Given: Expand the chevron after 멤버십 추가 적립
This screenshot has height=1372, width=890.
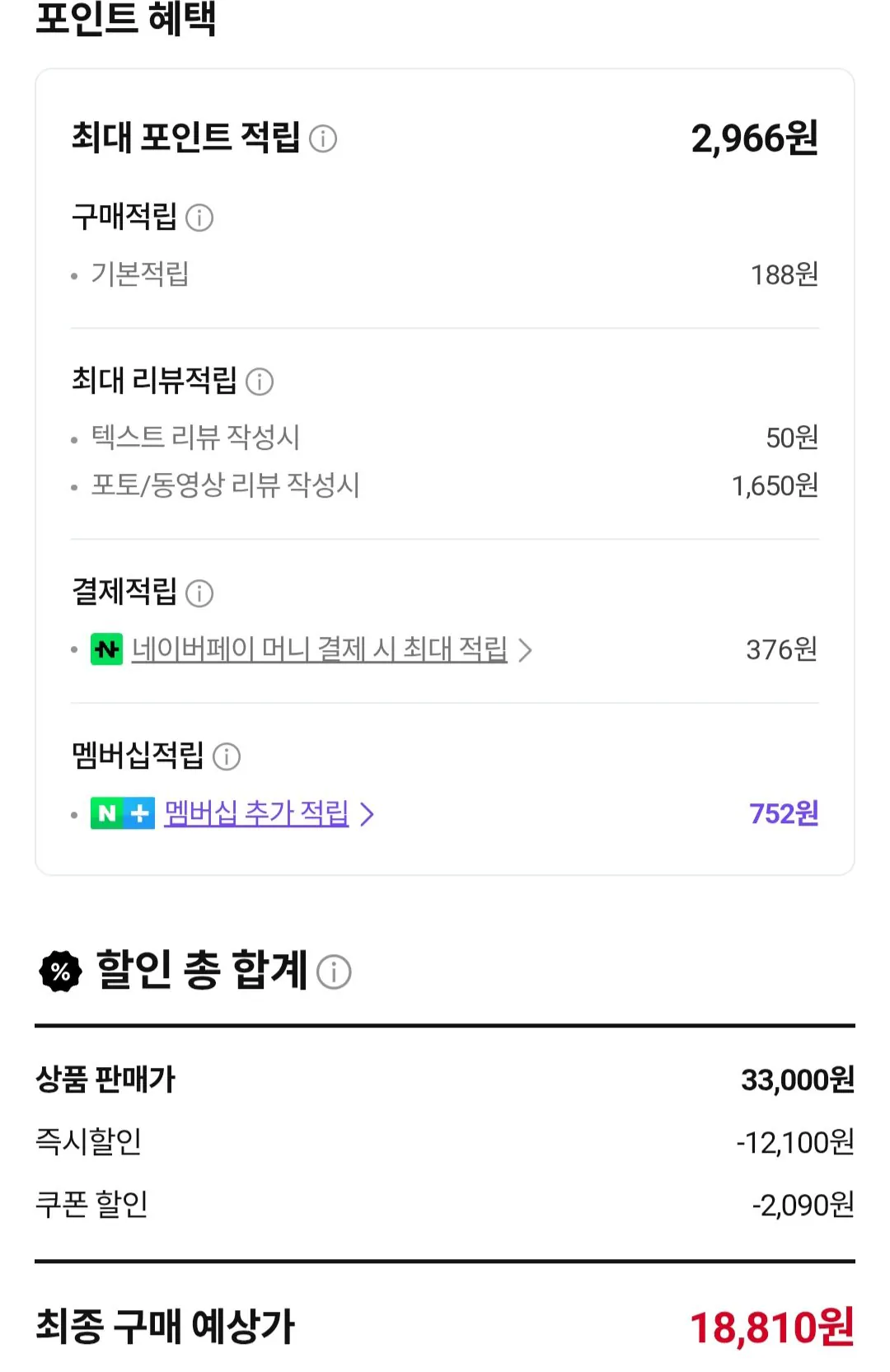Looking at the screenshot, I should point(370,813).
